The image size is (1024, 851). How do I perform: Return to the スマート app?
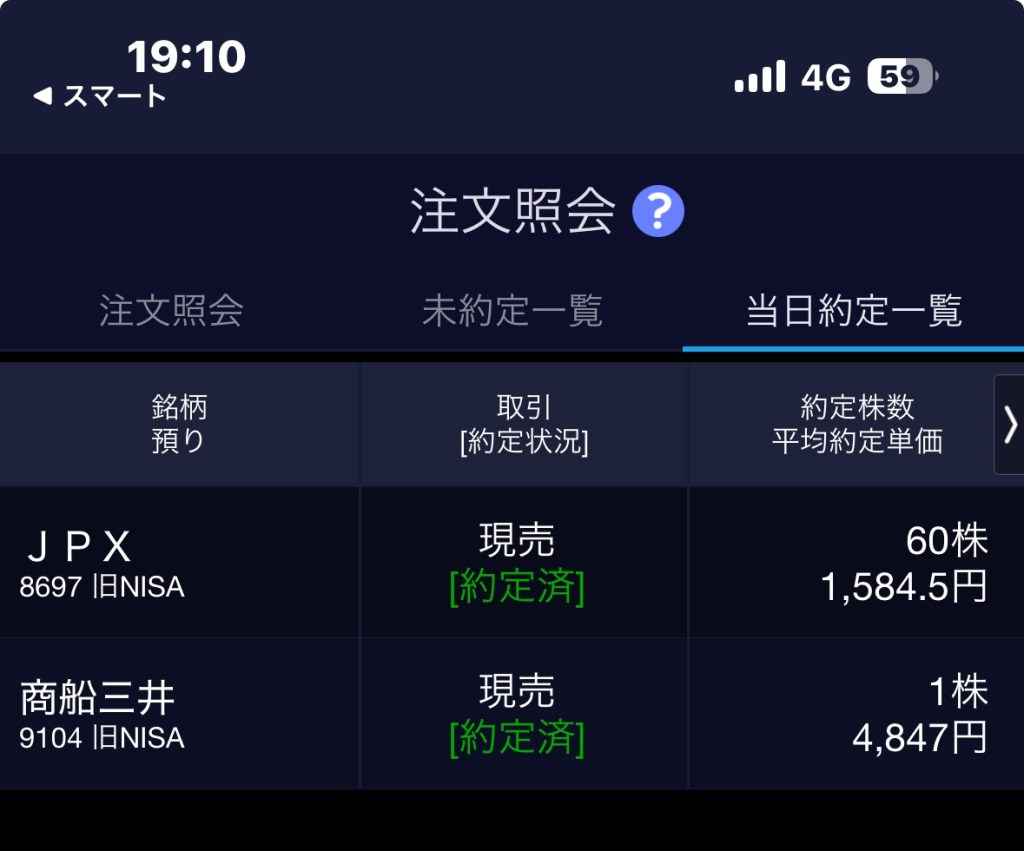coord(100,96)
